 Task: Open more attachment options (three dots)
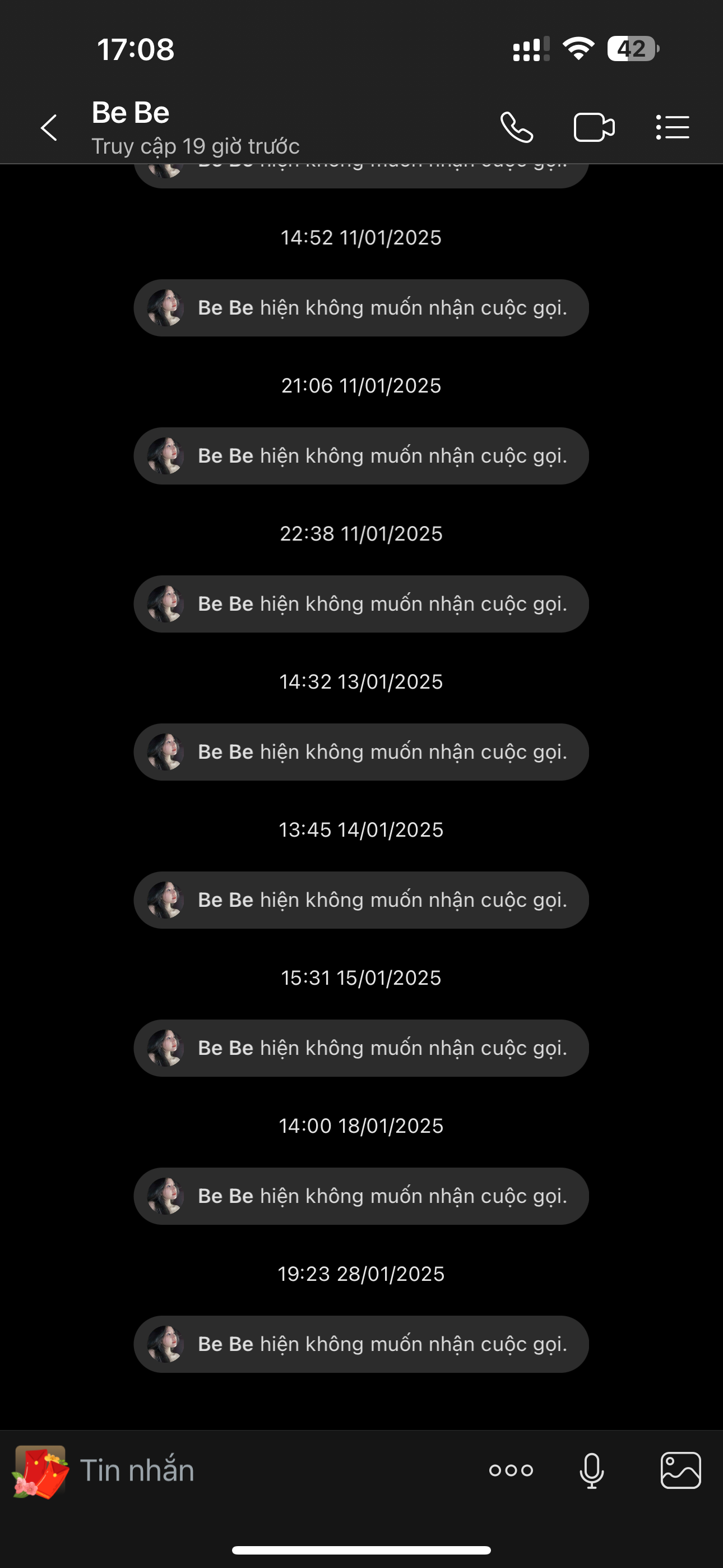[x=511, y=1471]
